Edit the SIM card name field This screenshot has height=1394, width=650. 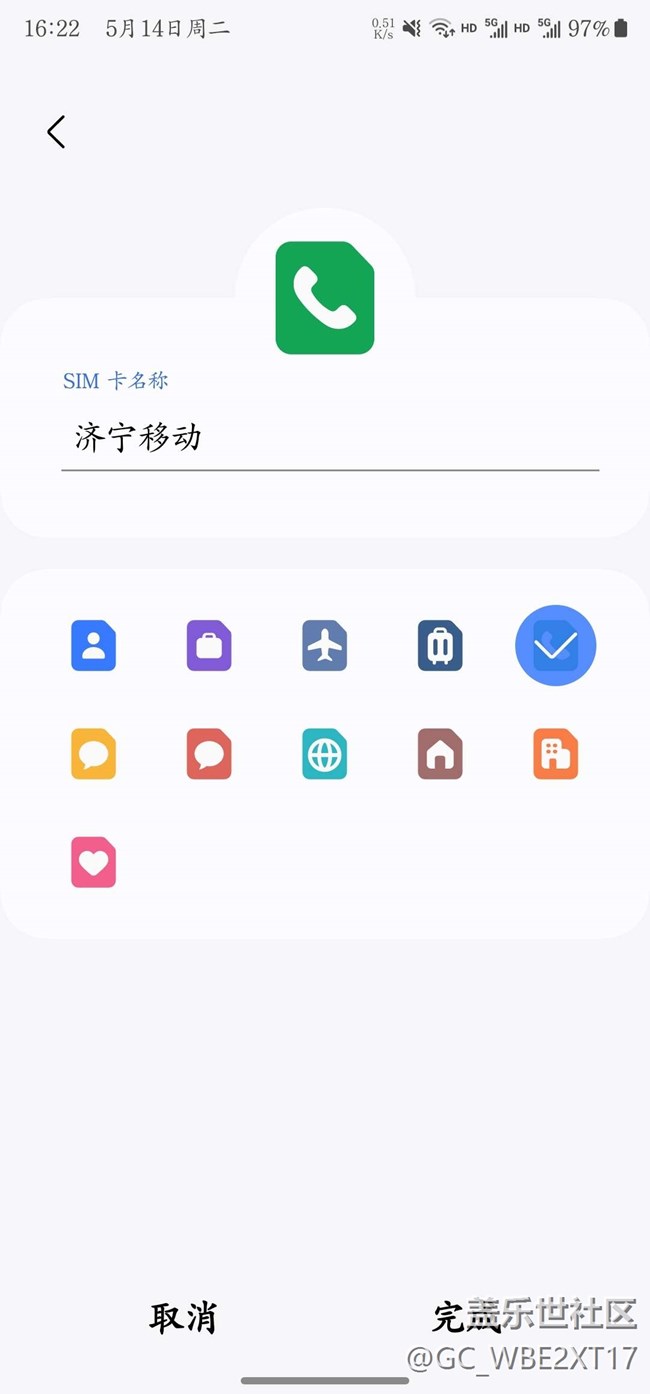pos(330,438)
